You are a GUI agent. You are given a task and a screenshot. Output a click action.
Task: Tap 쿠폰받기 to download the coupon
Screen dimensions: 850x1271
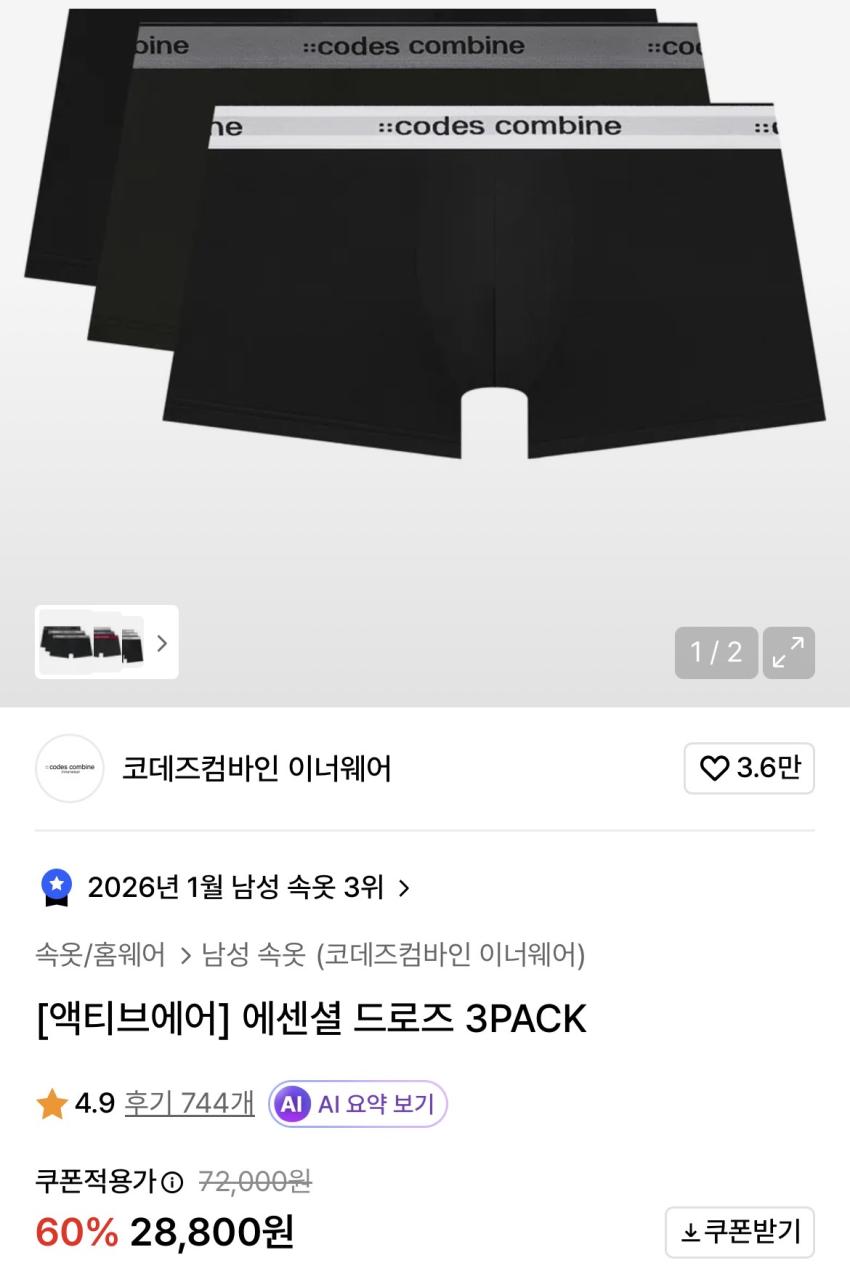tap(740, 1232)
